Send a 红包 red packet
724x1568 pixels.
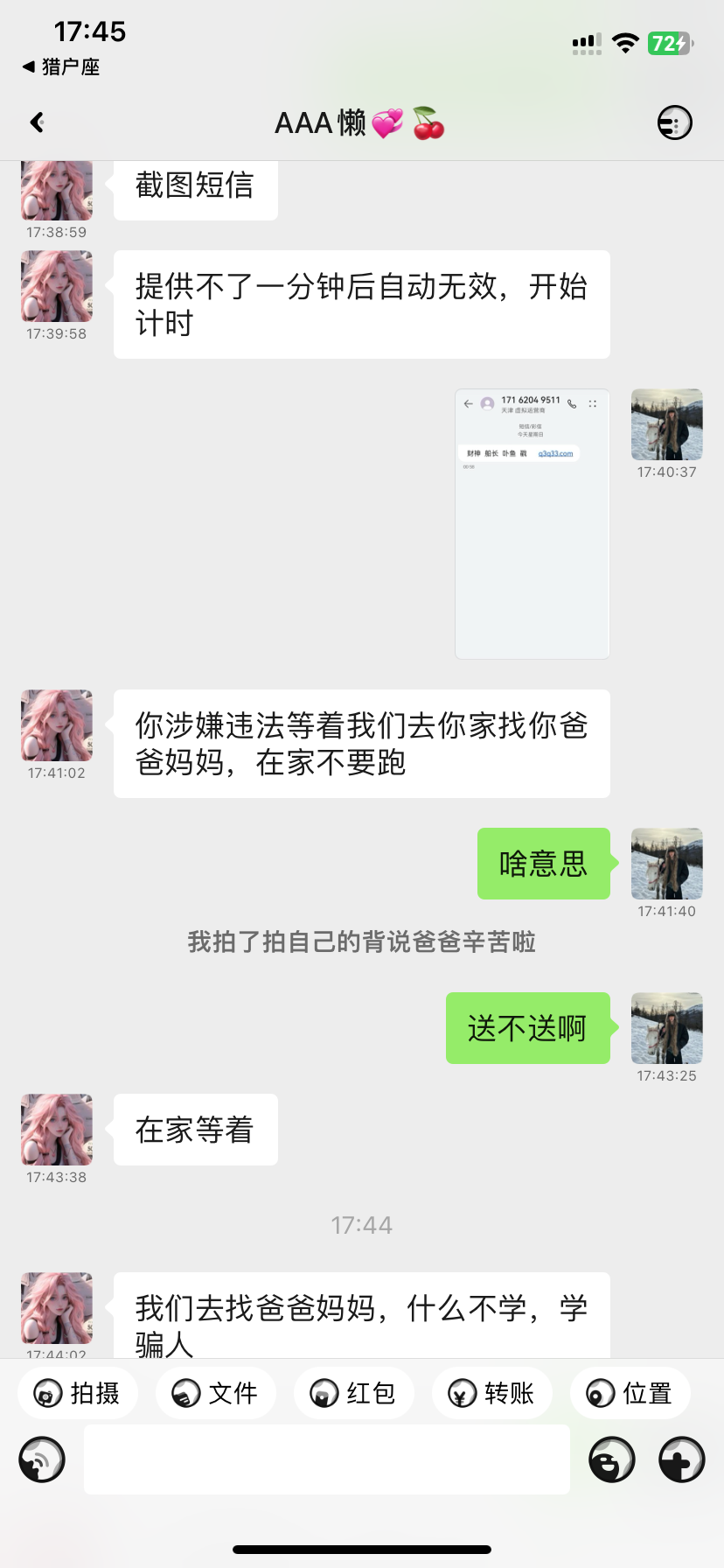click(x=354, y=1393)
